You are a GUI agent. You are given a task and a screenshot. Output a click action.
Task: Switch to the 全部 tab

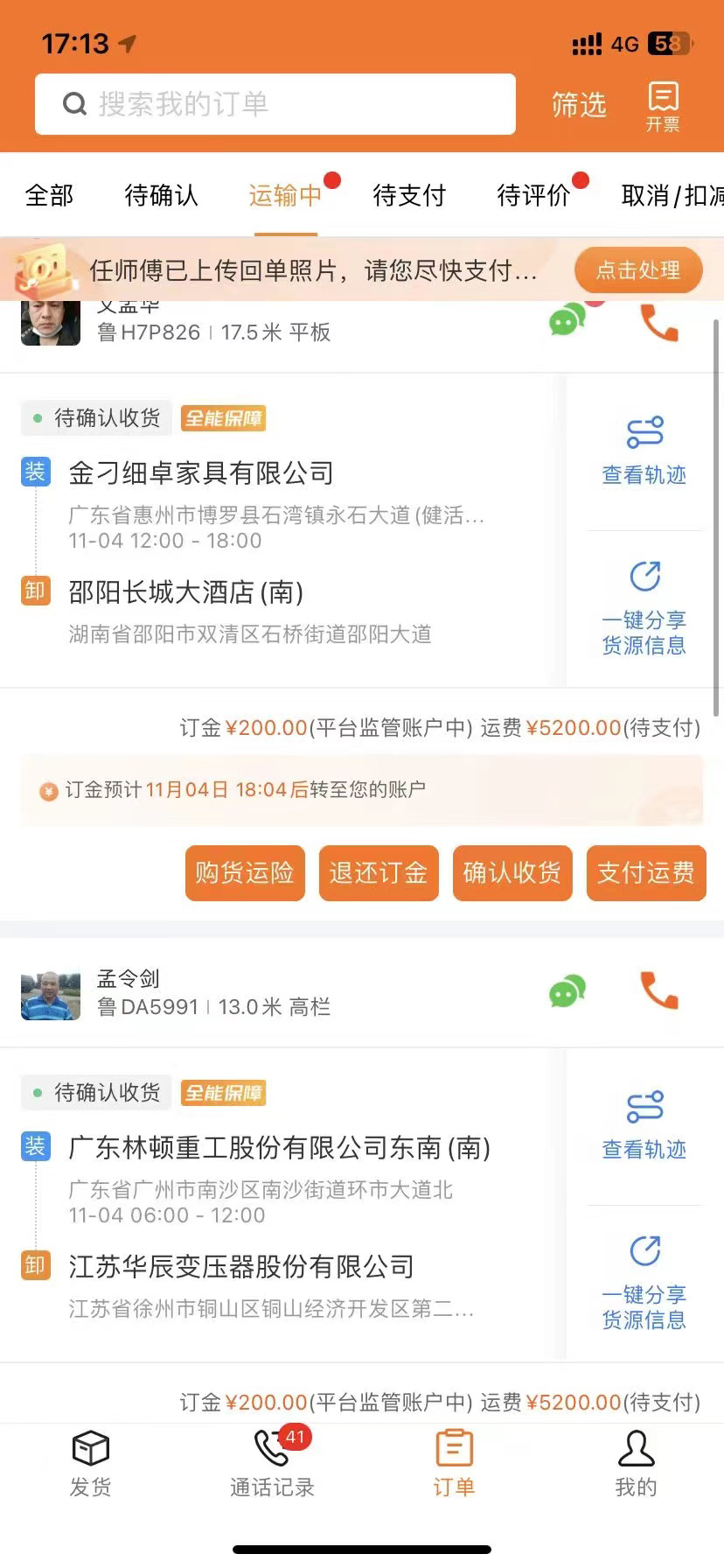click(x=49, y=195)
